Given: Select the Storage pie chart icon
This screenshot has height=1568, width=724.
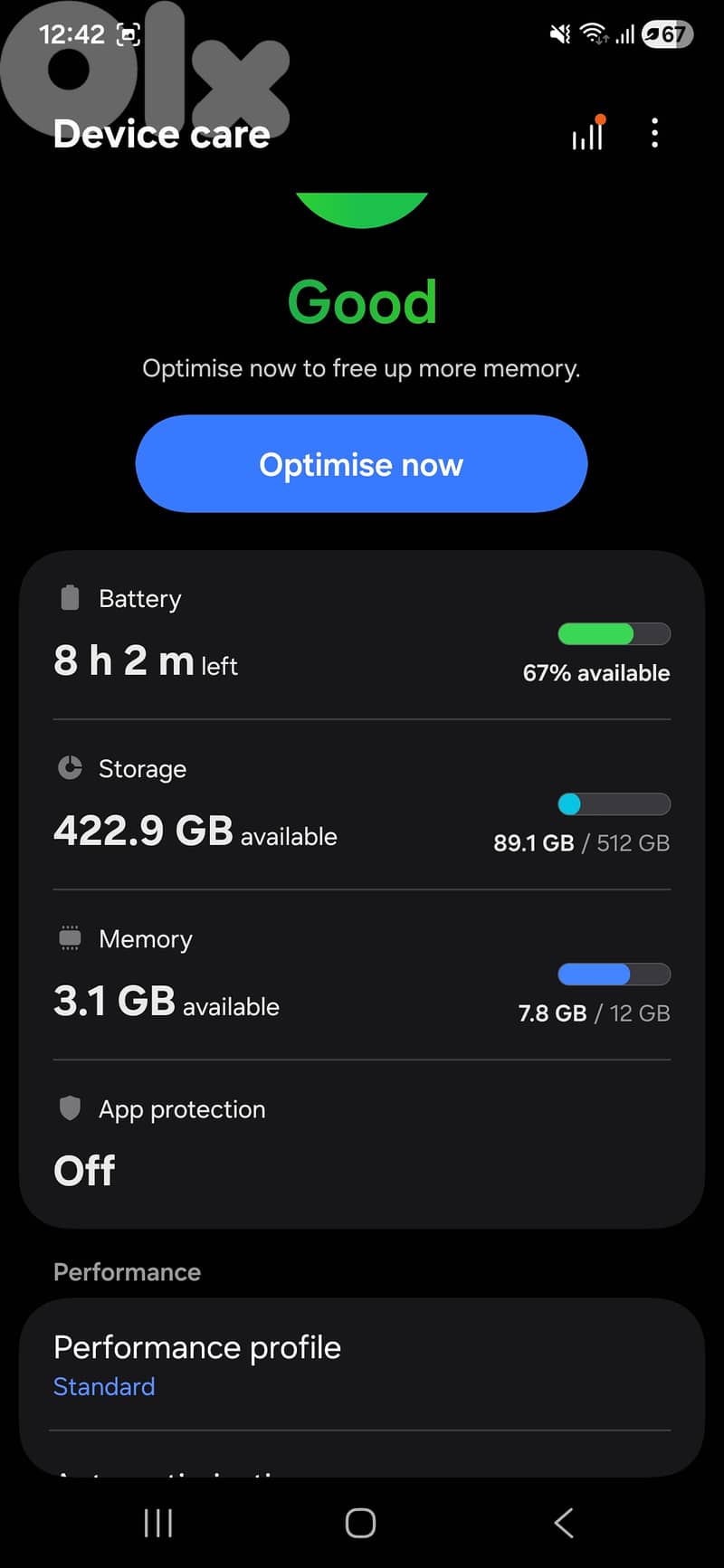Looking at the screenshot, I should [x=70, y=767].
